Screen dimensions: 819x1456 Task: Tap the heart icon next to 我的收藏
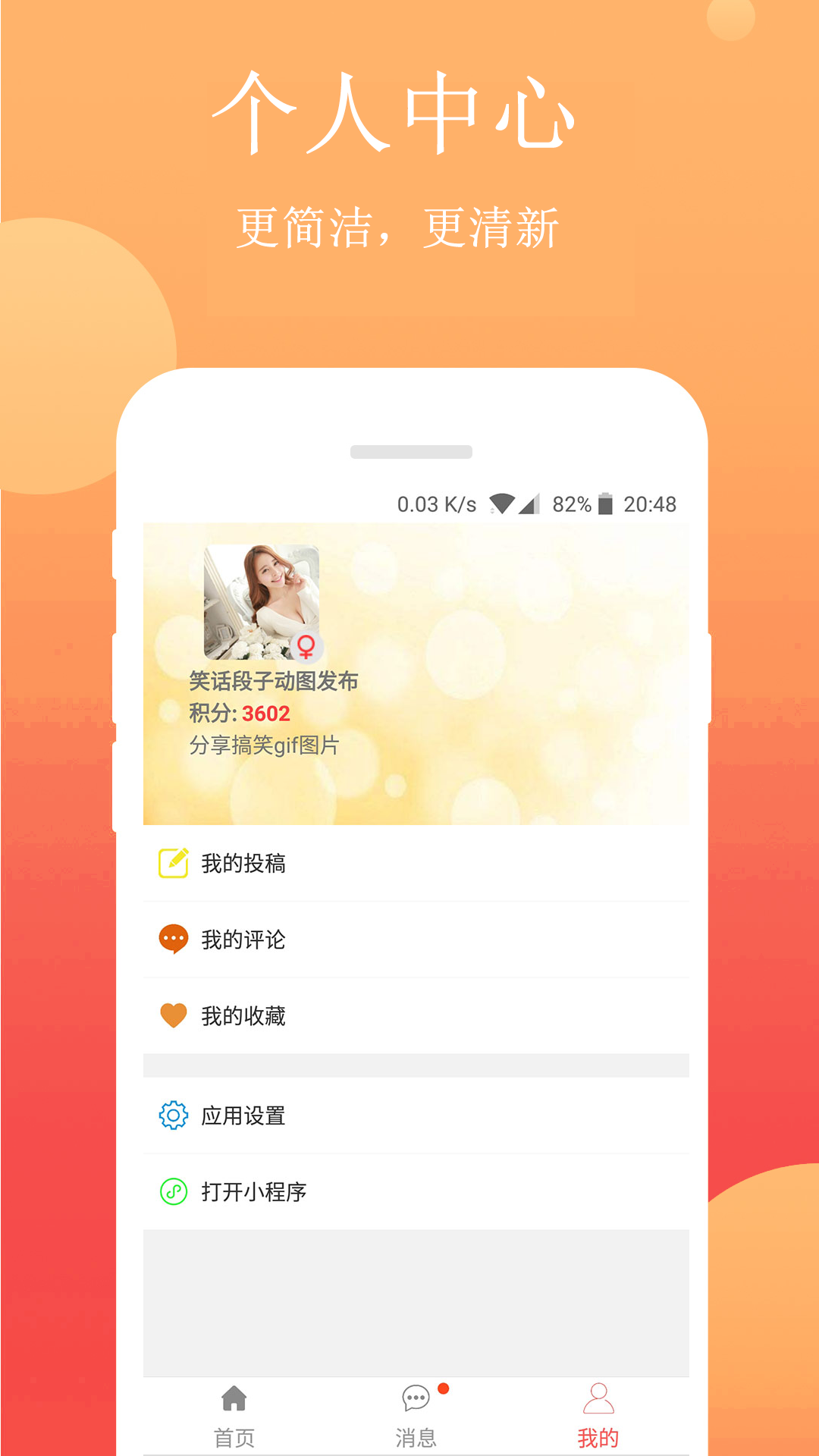click(173, 1015)
